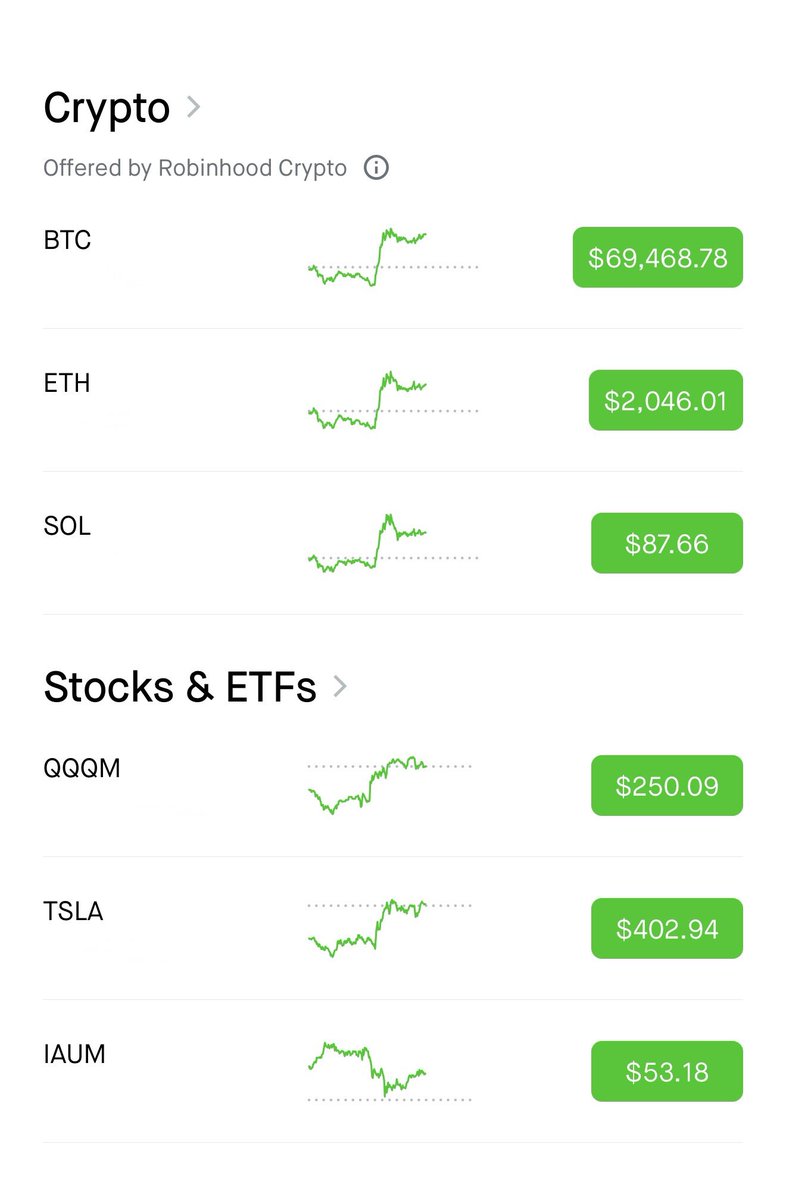
Task: Tap the $2,046.01 ETH price button
Action: coord(665,401)
